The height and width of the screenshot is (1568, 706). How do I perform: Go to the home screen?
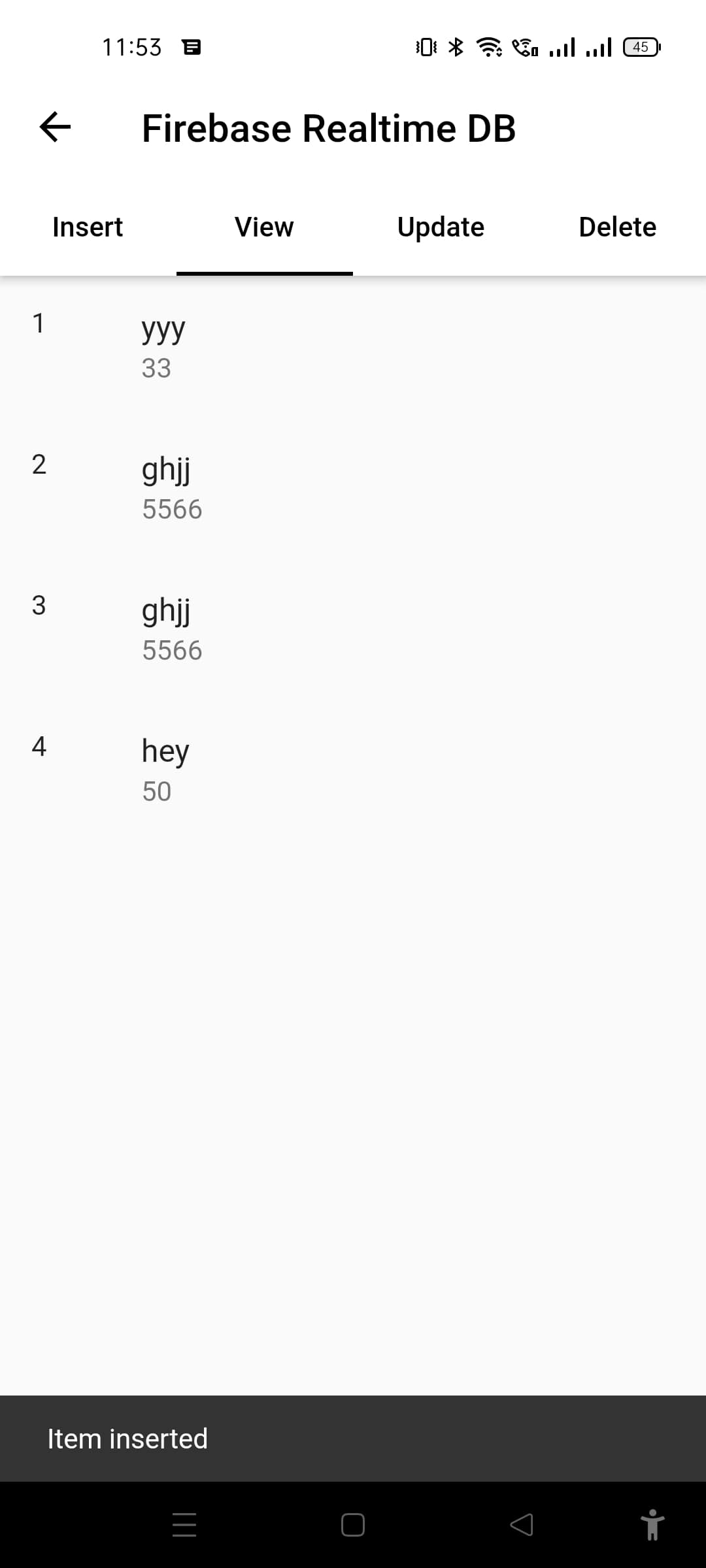tap(353, 1525)
